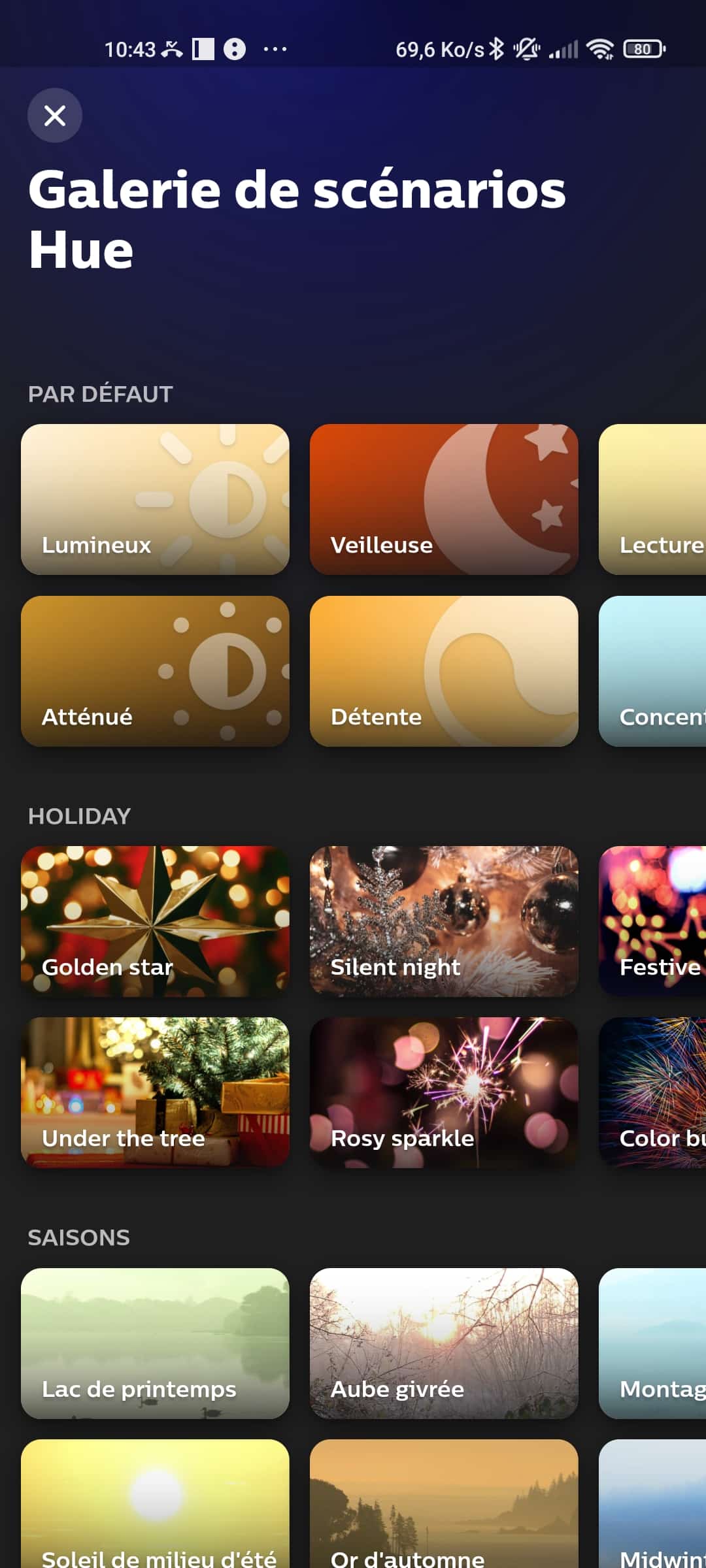Open the Under the tree scene

click(155, 1092)
